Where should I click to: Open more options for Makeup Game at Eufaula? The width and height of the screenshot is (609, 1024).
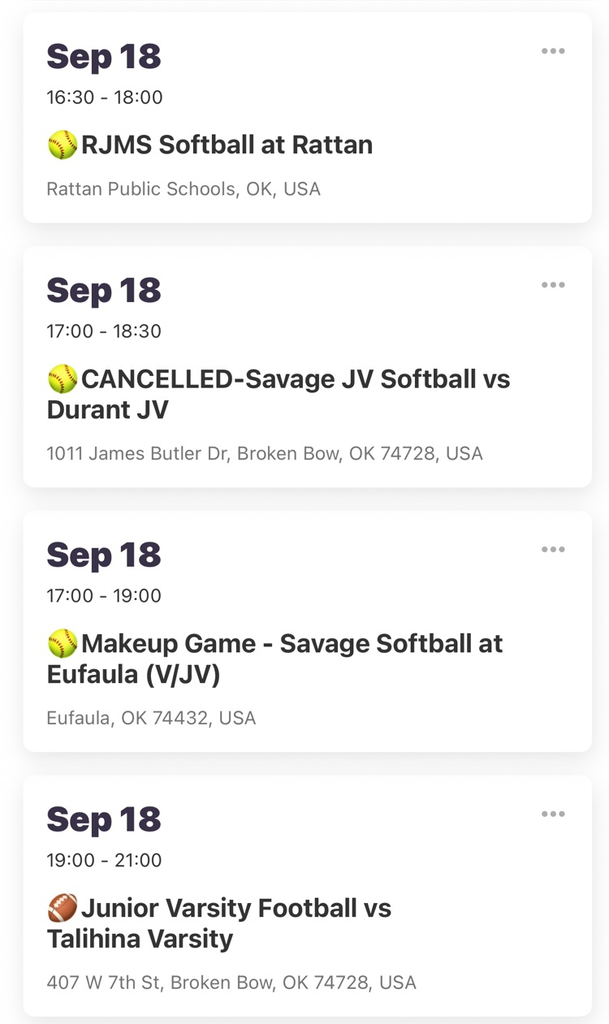click(x=553, y=549)
